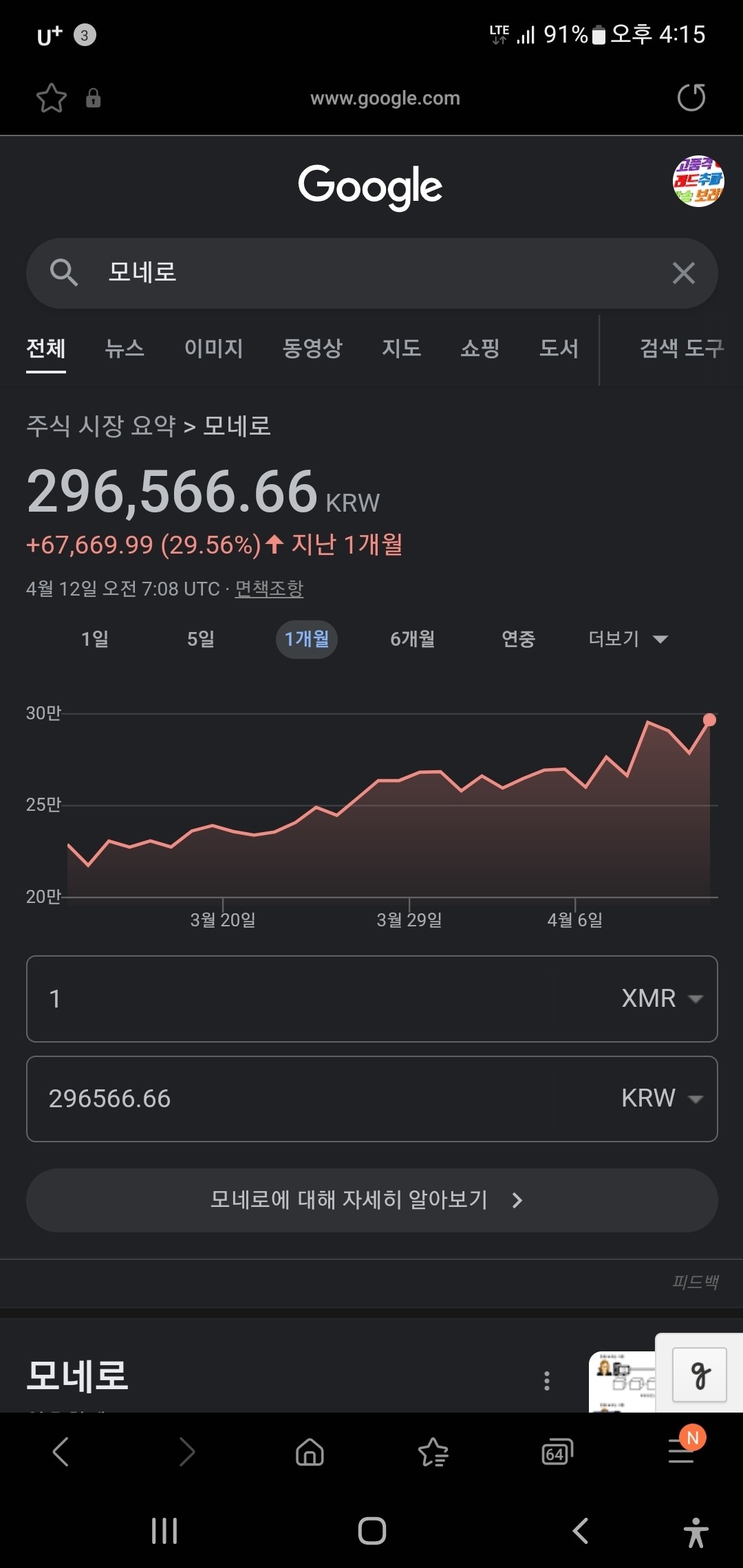Viewport: 743px width, 1568px height.
Task: Switch to the 뉴스 search tab
Action: [x=124, y=349]
